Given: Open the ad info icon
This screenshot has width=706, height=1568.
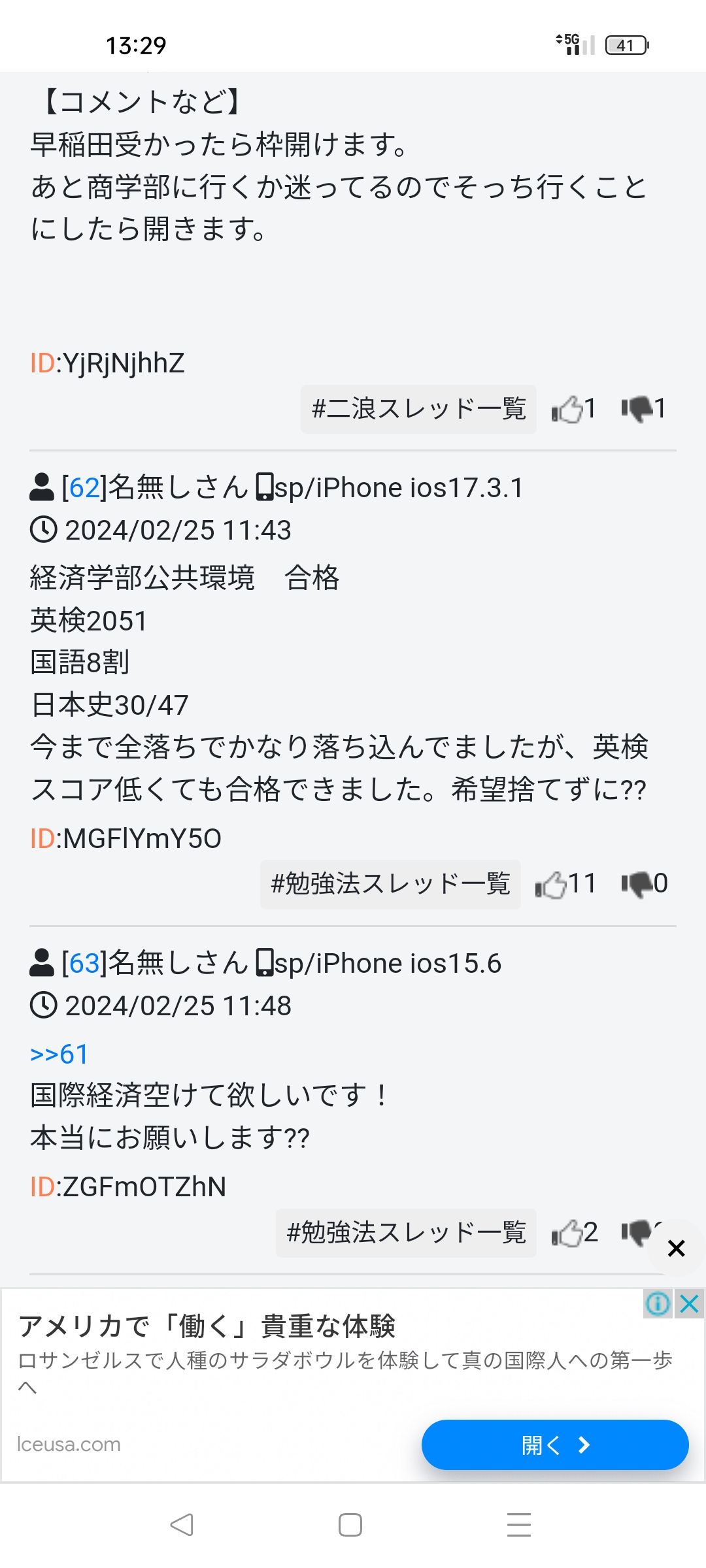Looking at the screenshot, I should point(658,1304).
